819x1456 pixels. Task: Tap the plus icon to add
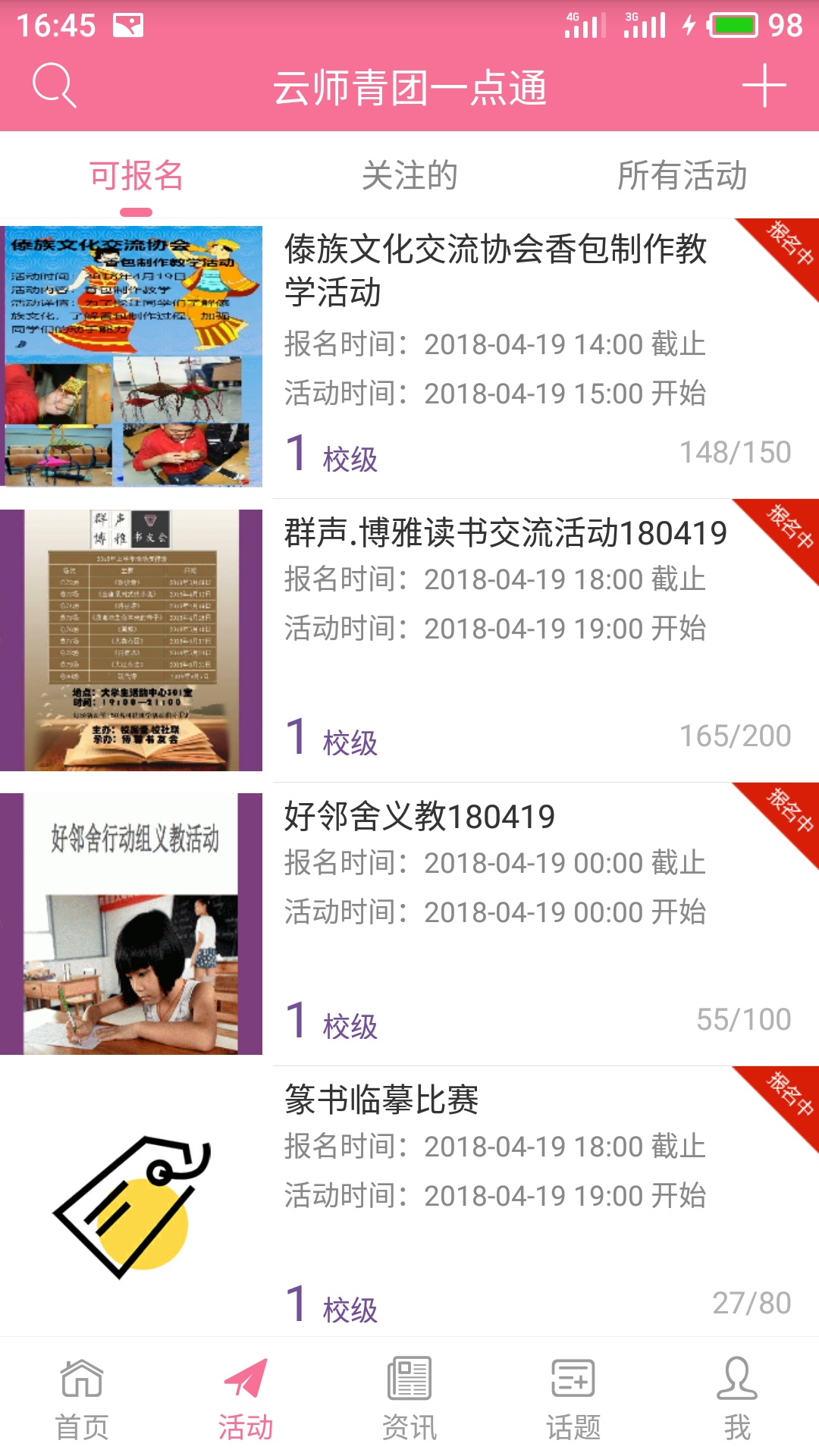(764, 86)
